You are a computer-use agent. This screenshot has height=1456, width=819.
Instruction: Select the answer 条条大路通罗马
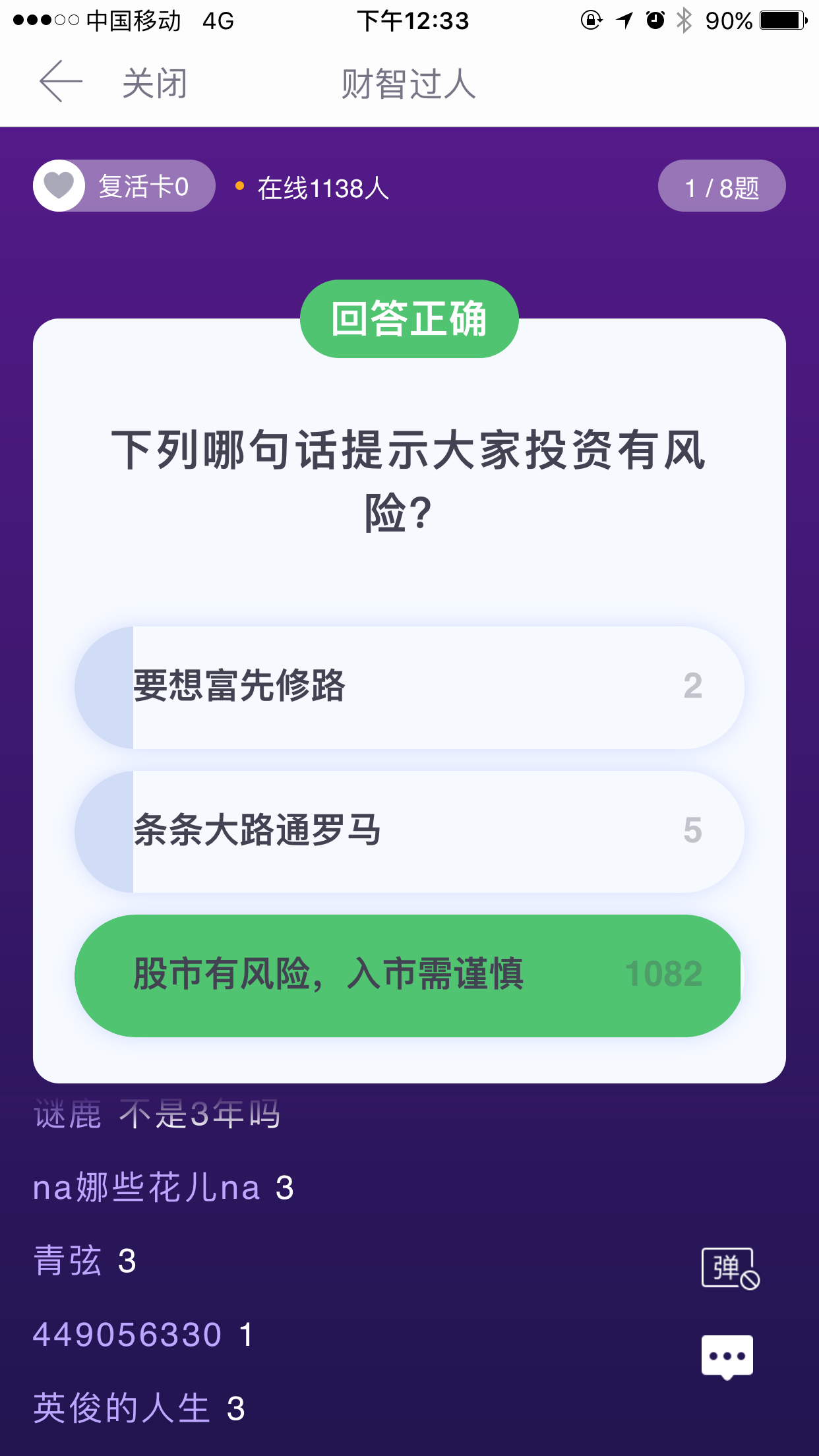coord(409,832)
